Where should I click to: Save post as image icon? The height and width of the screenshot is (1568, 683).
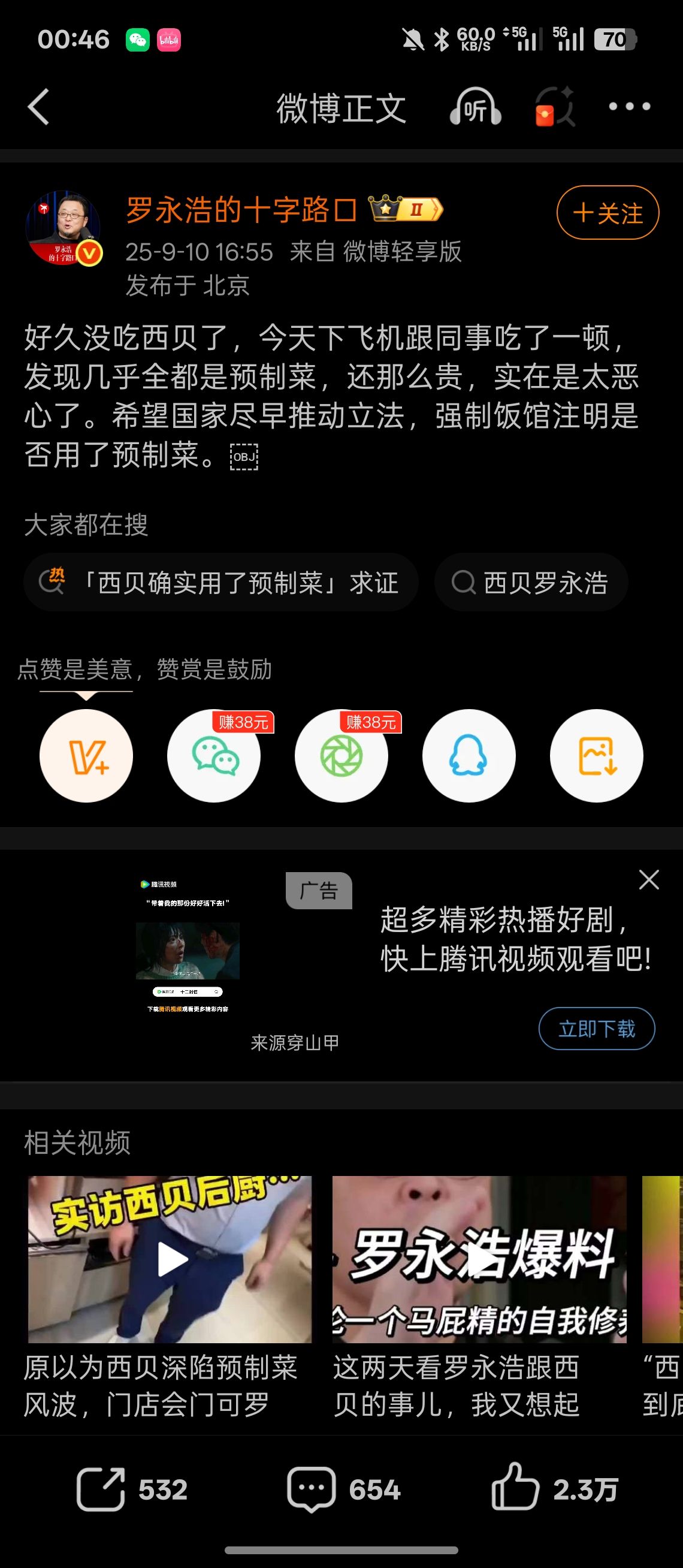coord(597,755)
